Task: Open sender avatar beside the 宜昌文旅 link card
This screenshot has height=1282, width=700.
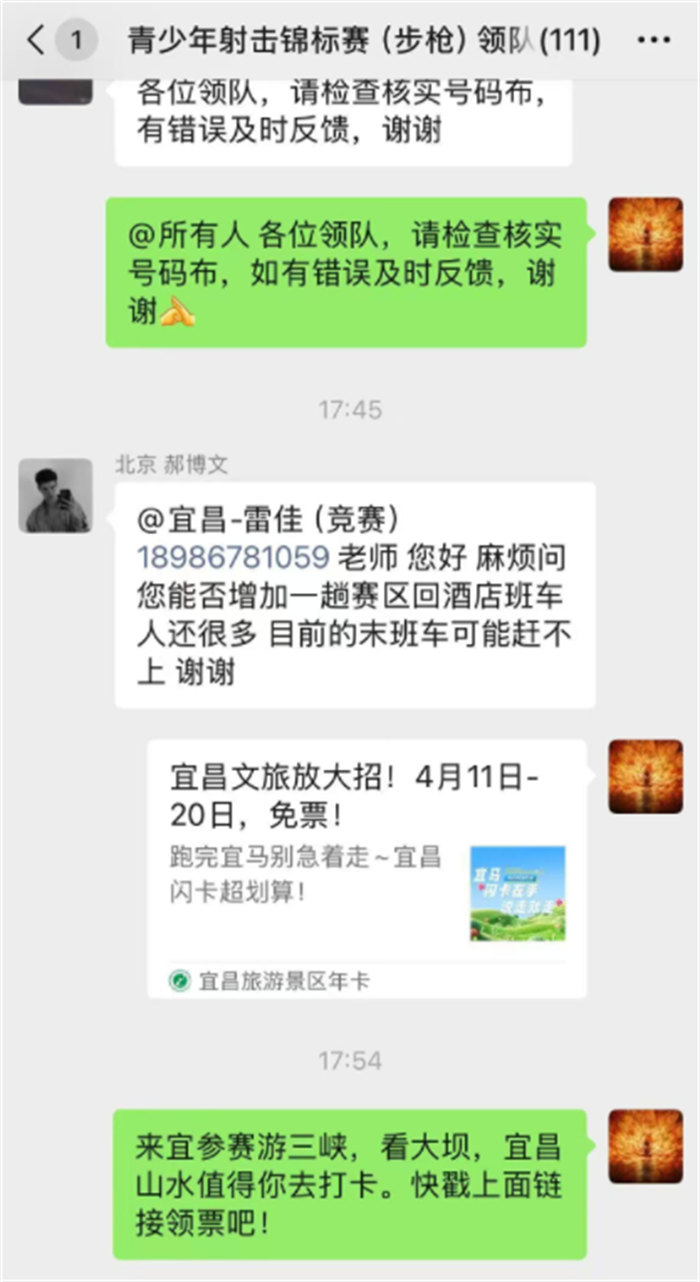Action: (645, 776)
